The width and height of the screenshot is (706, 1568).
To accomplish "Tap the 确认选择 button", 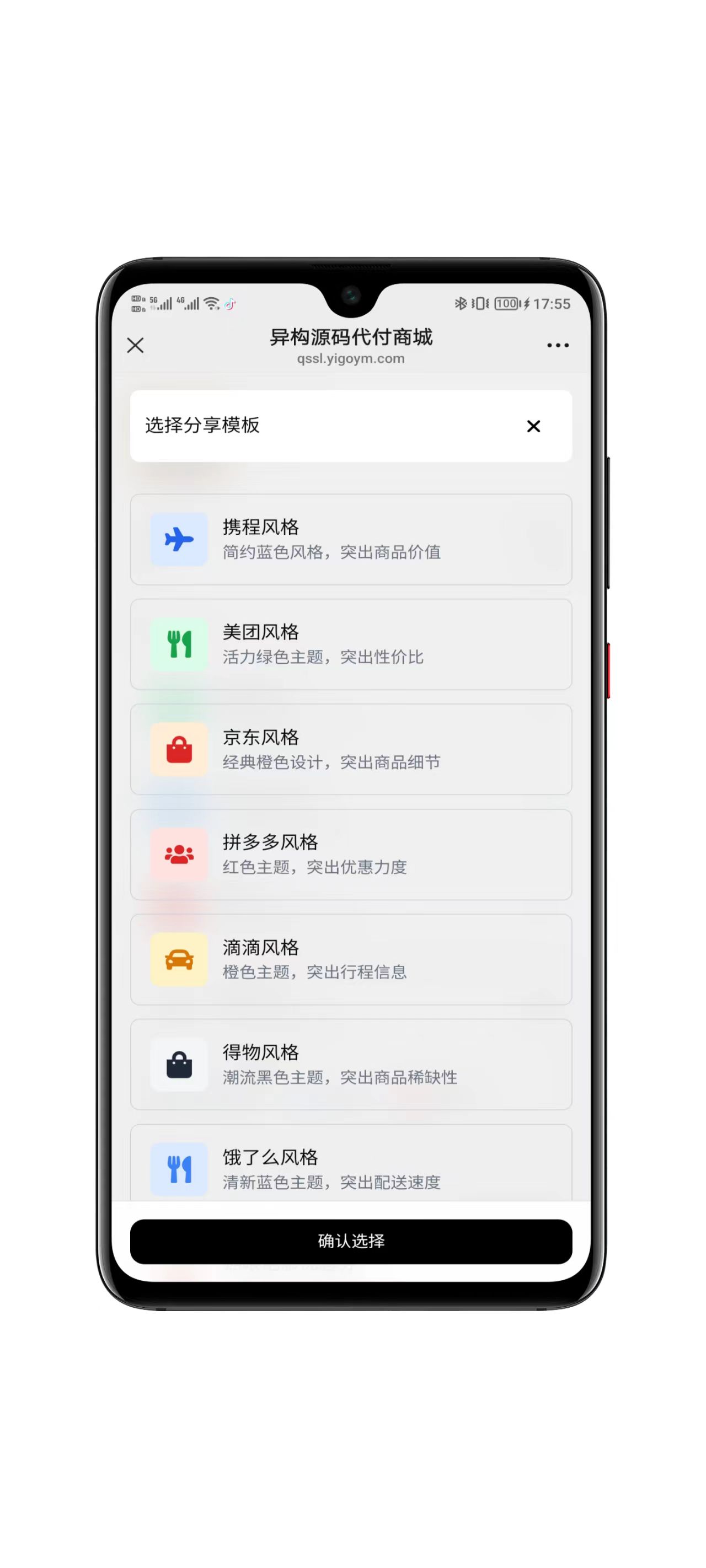I will pyautogui.click(x=351, y=1241).
